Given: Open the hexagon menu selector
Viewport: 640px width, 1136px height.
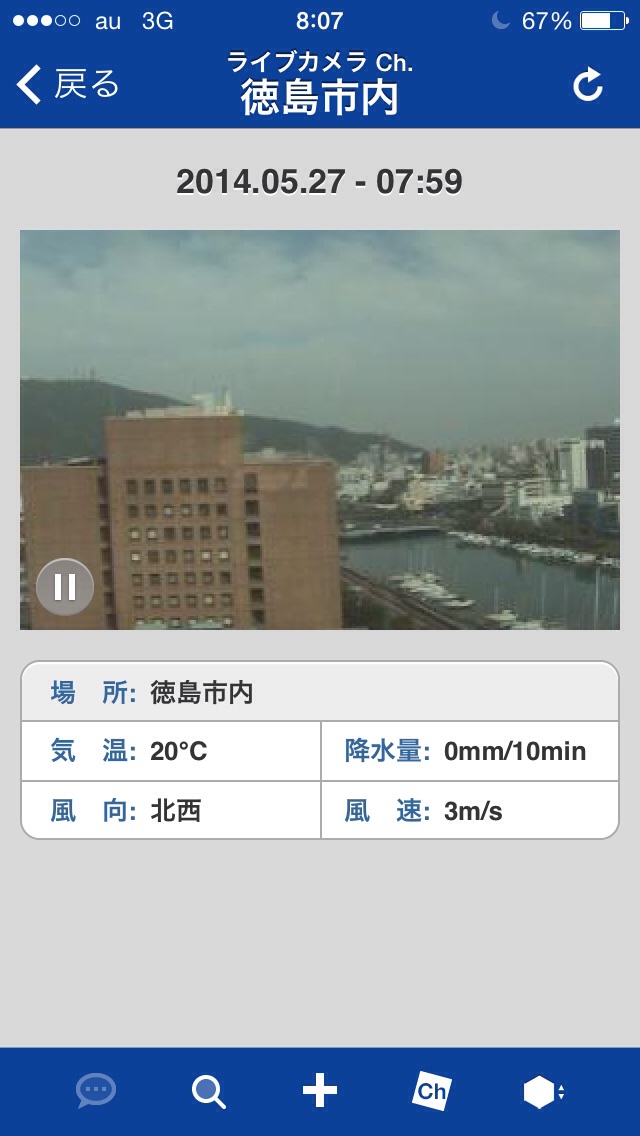Looking at the screenshot, I should click(543, 1092).
